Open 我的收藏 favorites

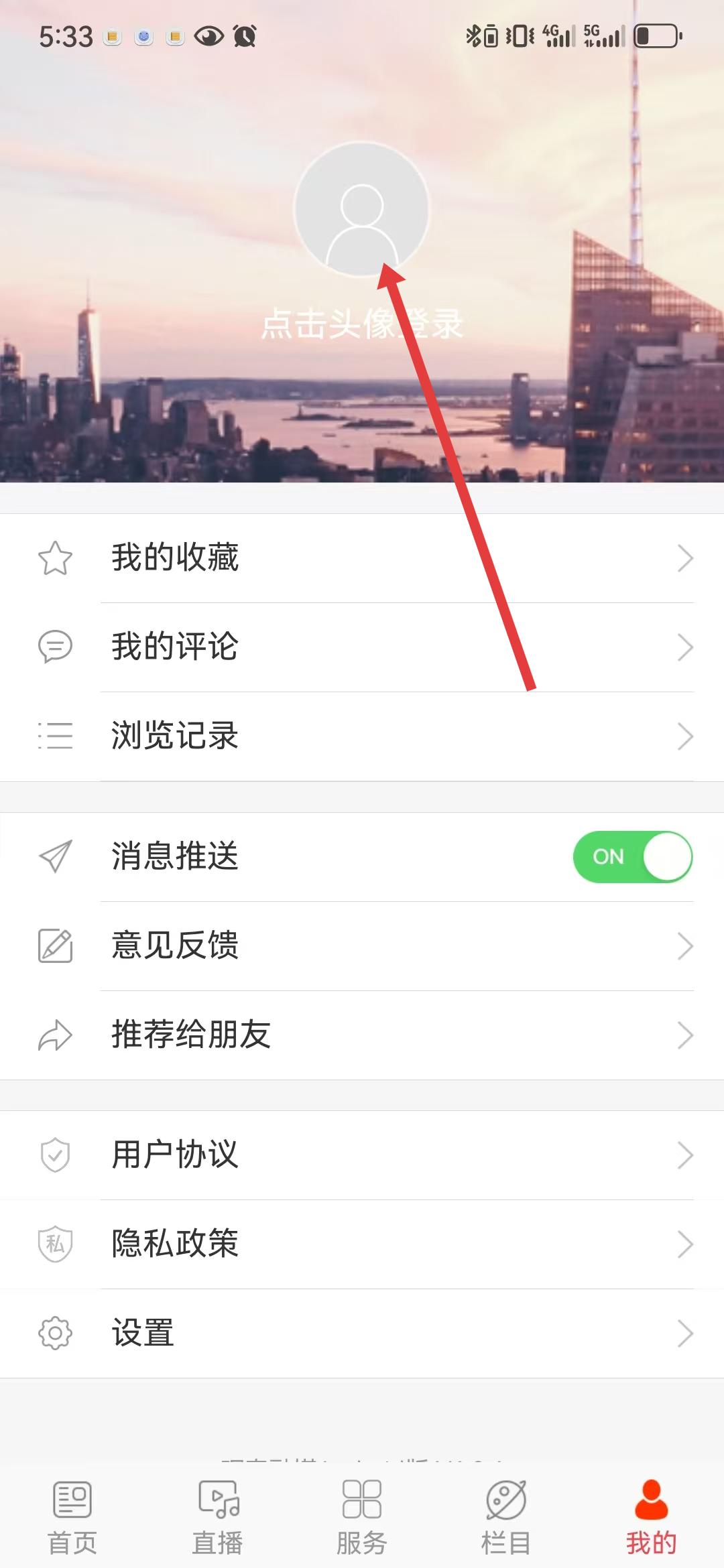(x=362, y=558)
